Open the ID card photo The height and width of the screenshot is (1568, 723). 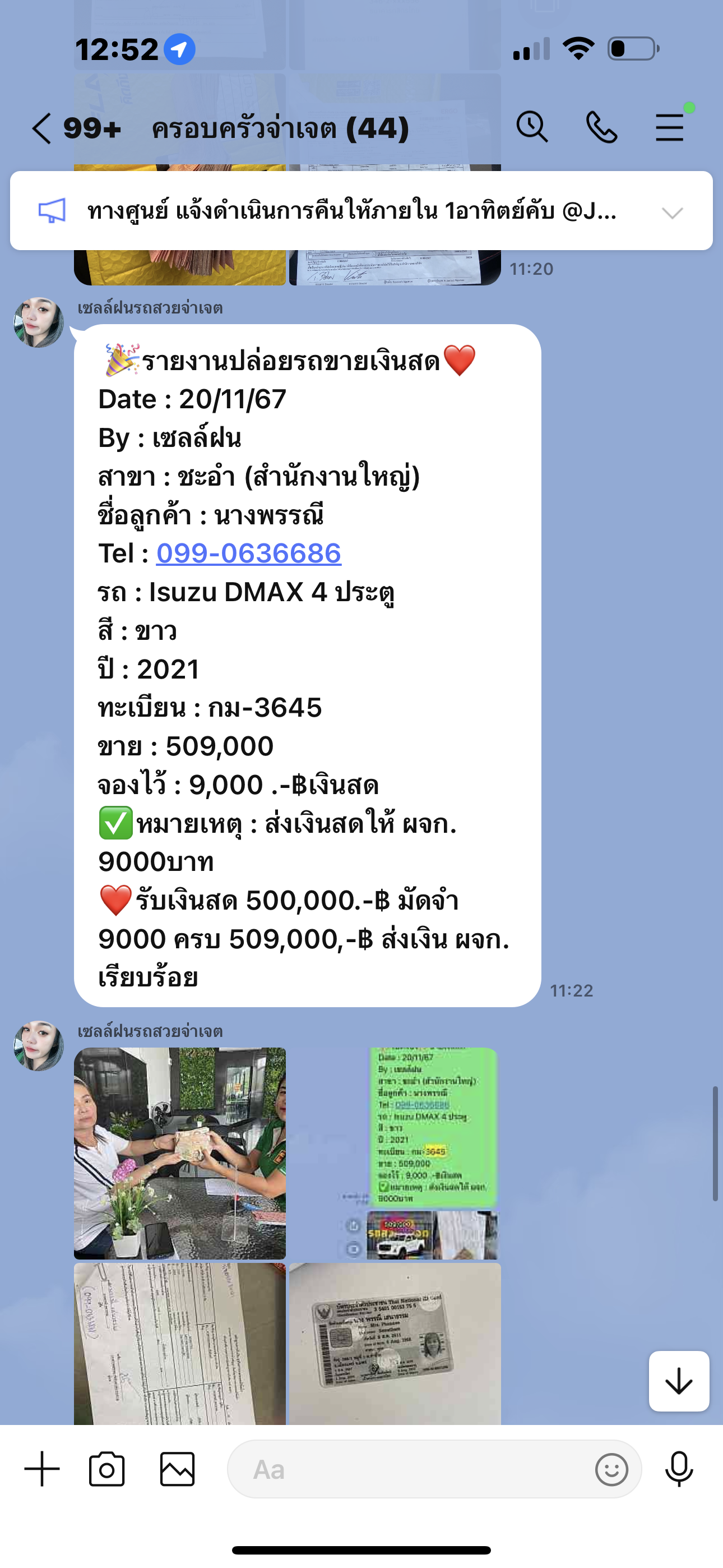395,1343
